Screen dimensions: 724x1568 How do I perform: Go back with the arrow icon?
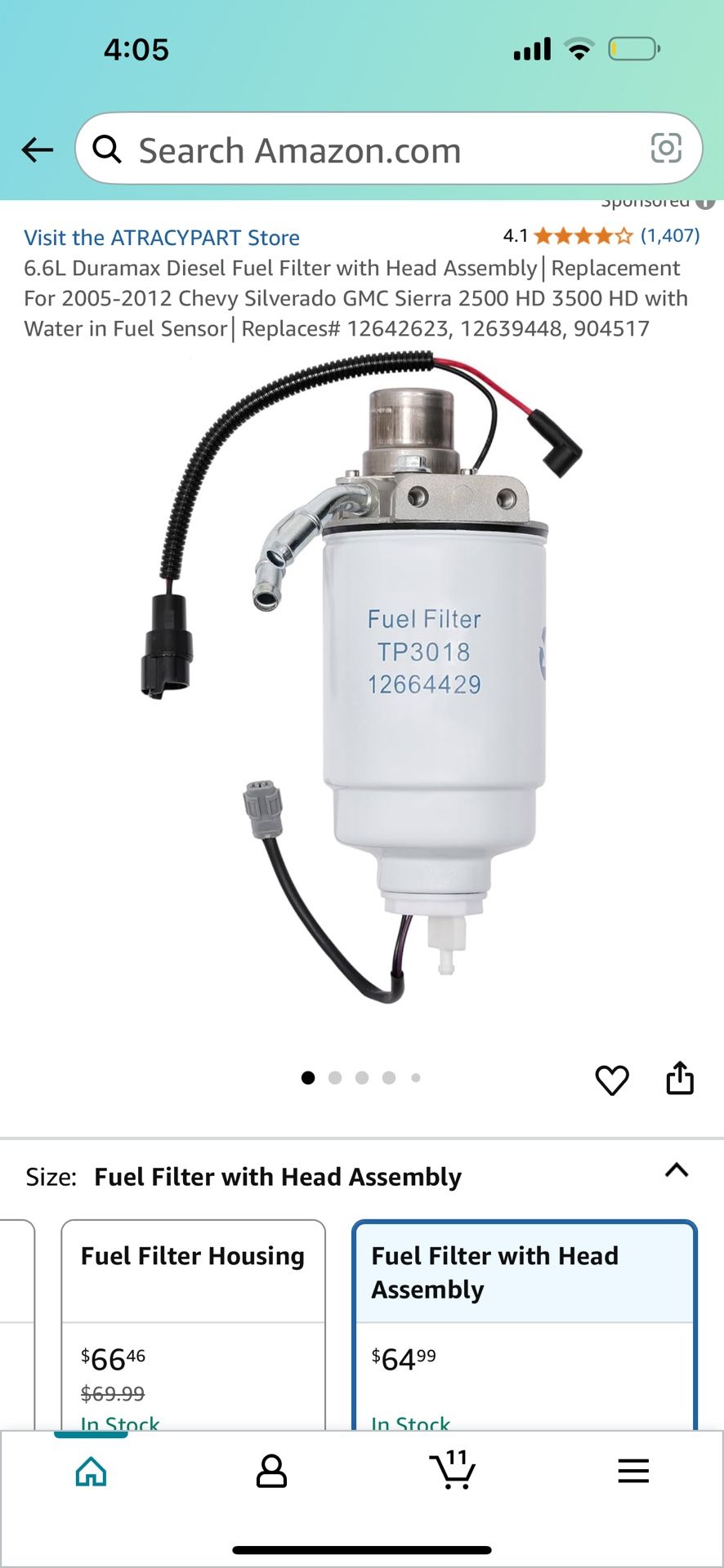(38, 149)
